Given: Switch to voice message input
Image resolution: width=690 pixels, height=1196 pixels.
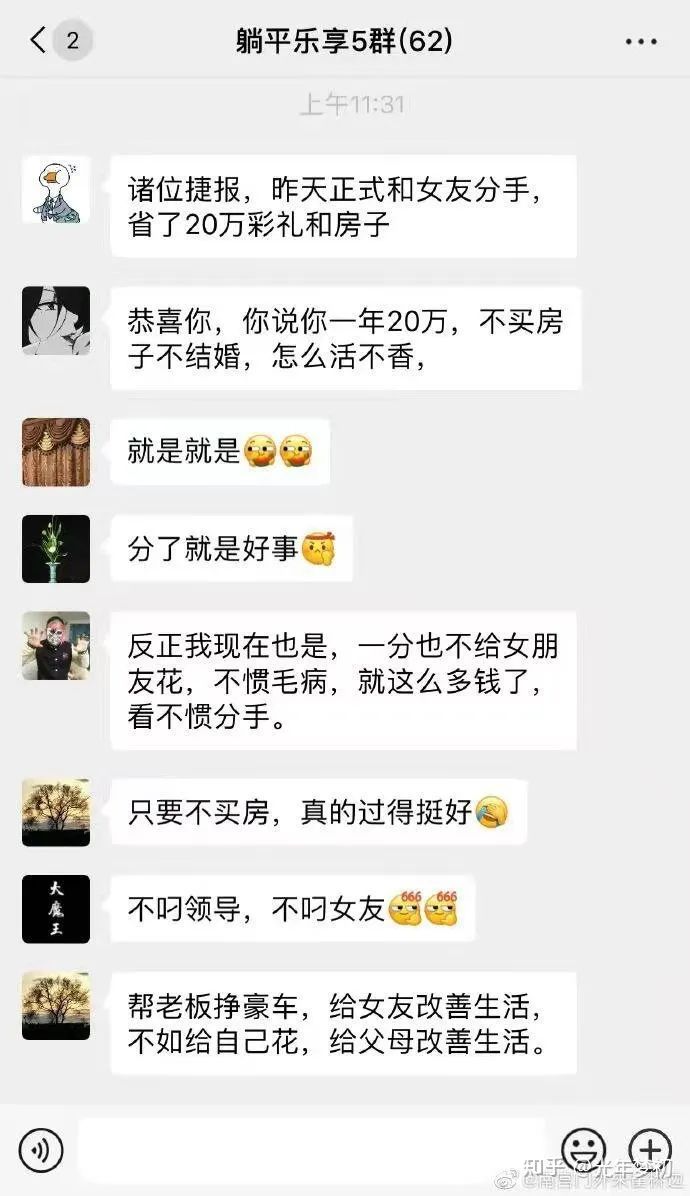Looking at the screenshot, I should [x=40, y=1150].
